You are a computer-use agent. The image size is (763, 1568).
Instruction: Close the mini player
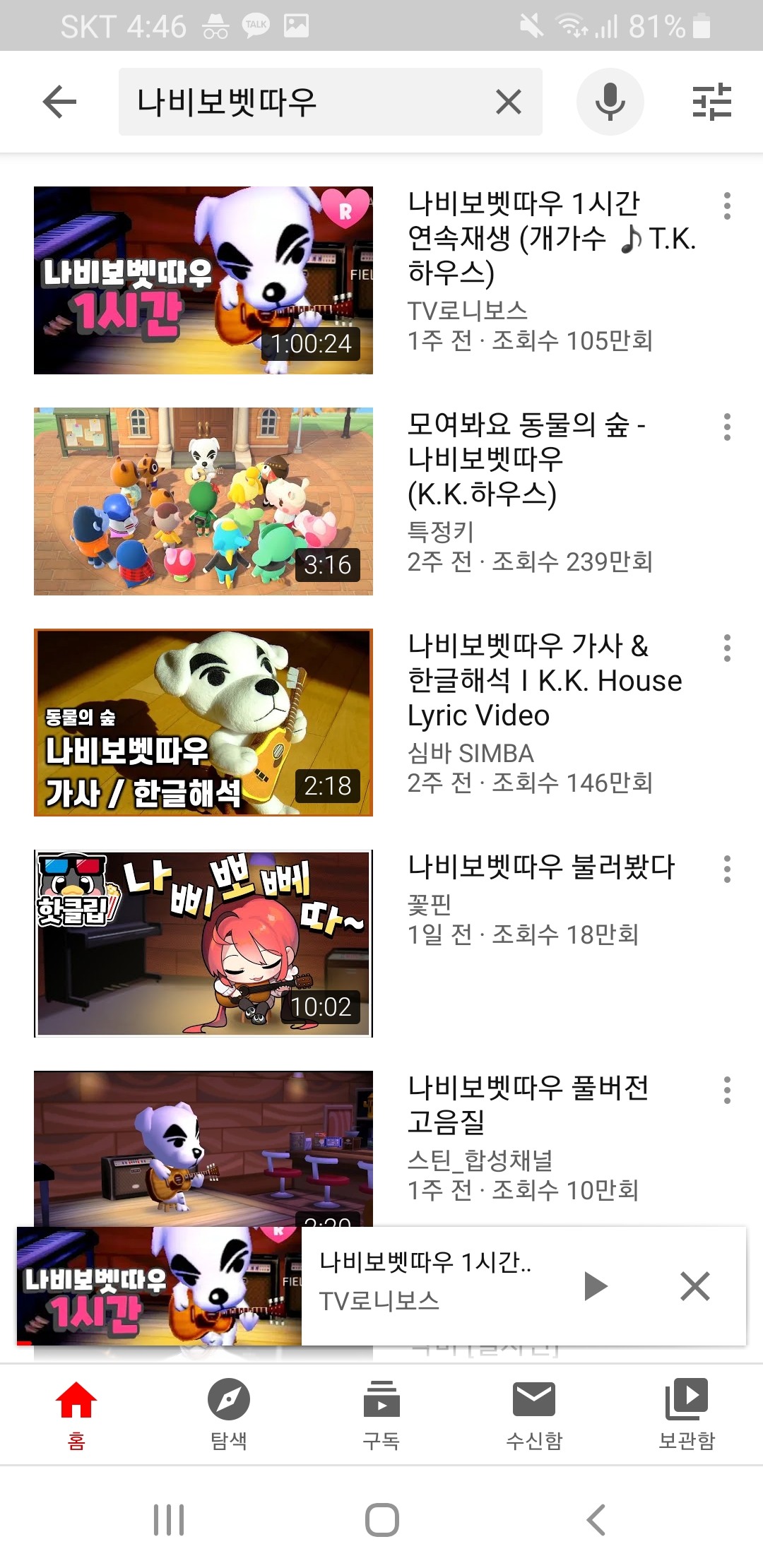(x=694, y=1286)
